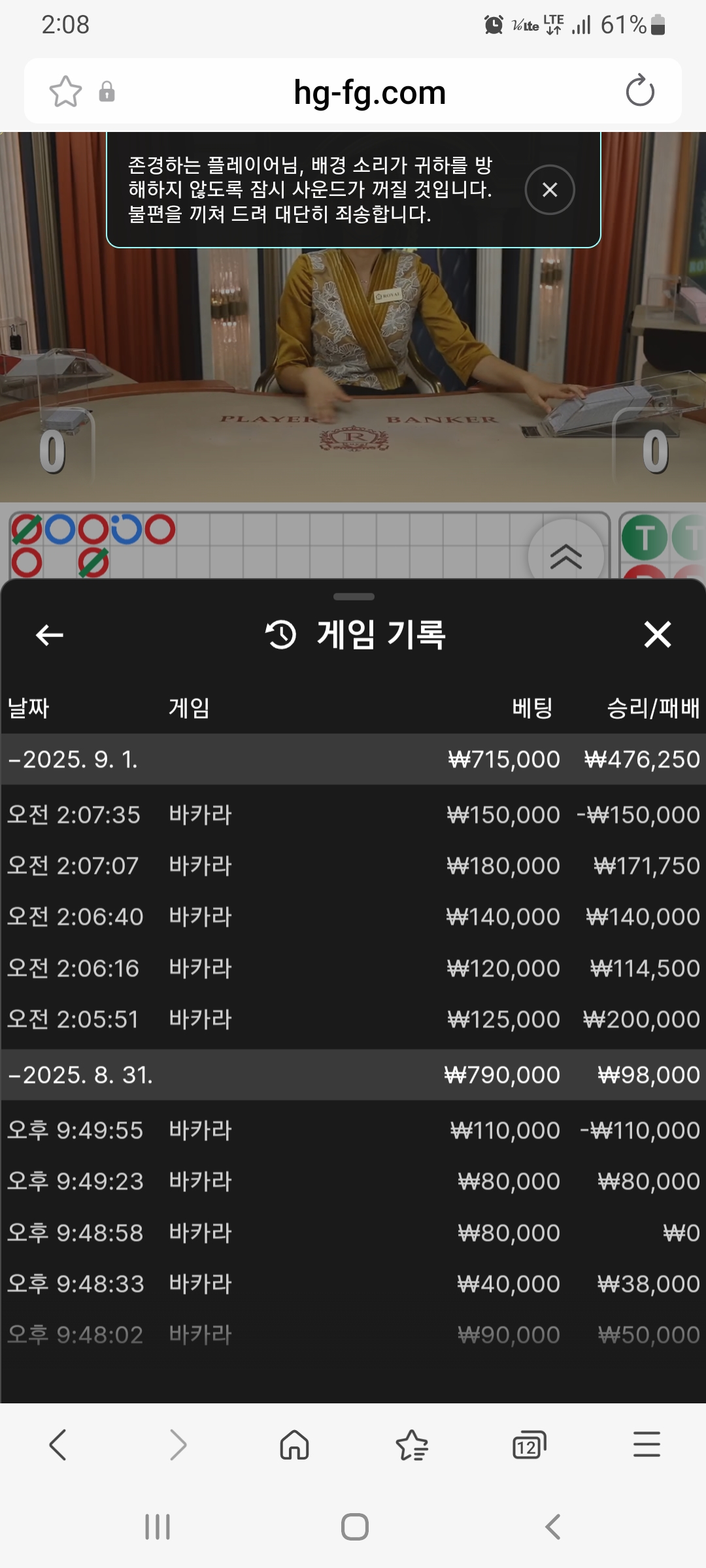Open the browser hamburger menu

(x=647, y=1444)
